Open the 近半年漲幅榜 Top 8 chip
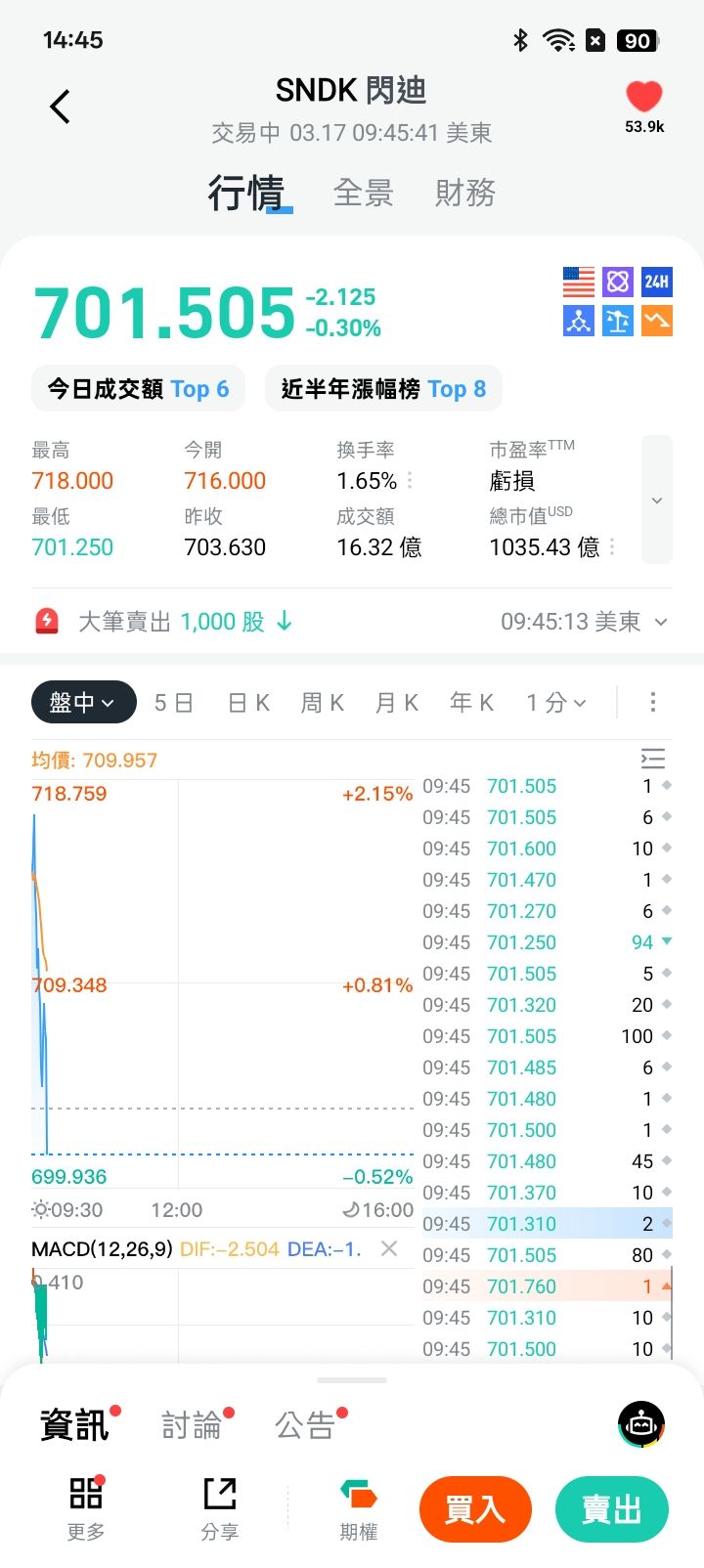The height and width of the screenshot is (1568, 704). click(383, 389)
